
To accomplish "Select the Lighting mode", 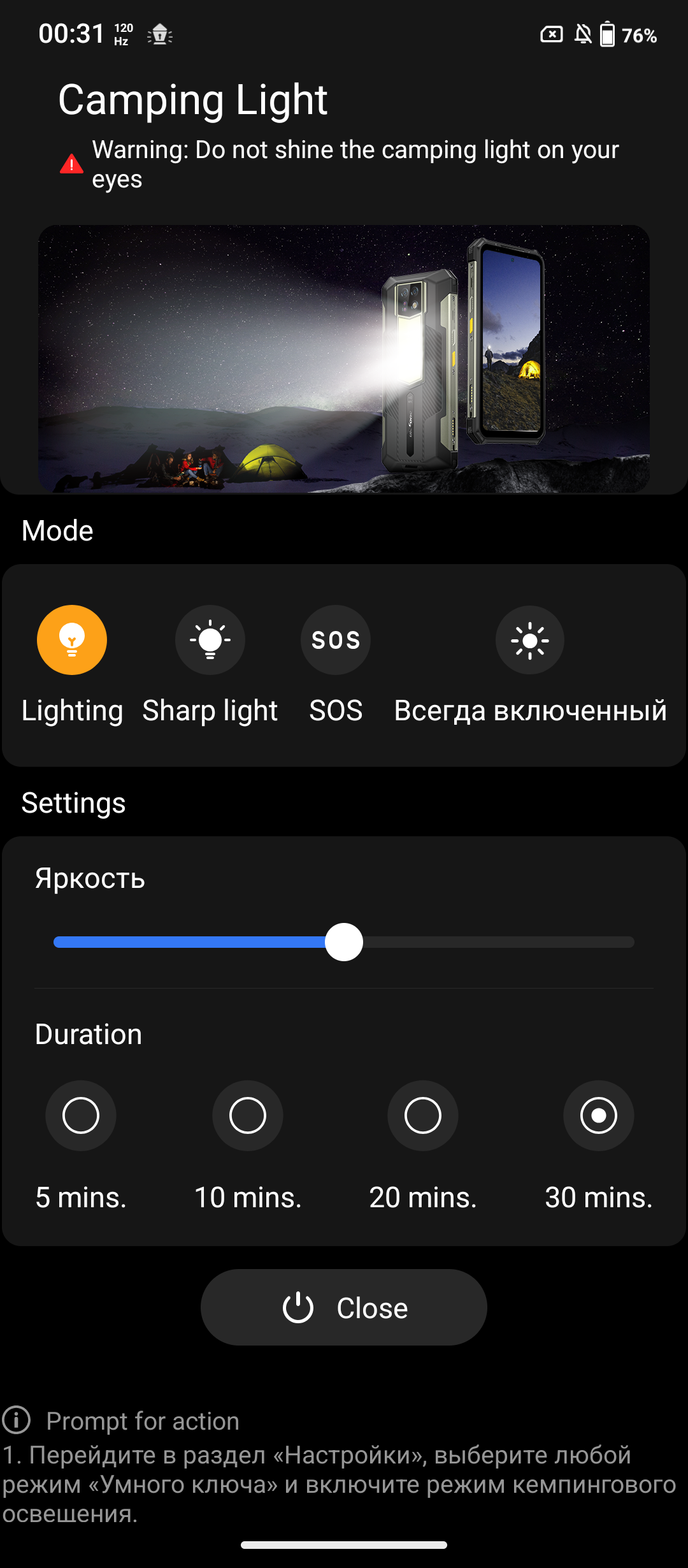I will 72,640.
